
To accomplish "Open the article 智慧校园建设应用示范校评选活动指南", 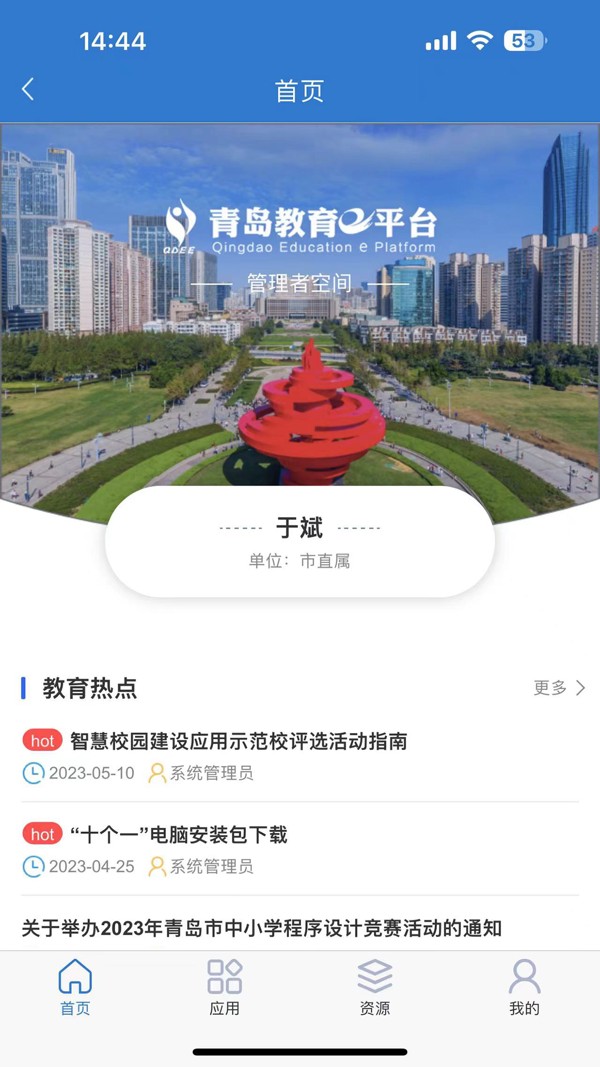I will pyautogui.click(x=238, y=741).
